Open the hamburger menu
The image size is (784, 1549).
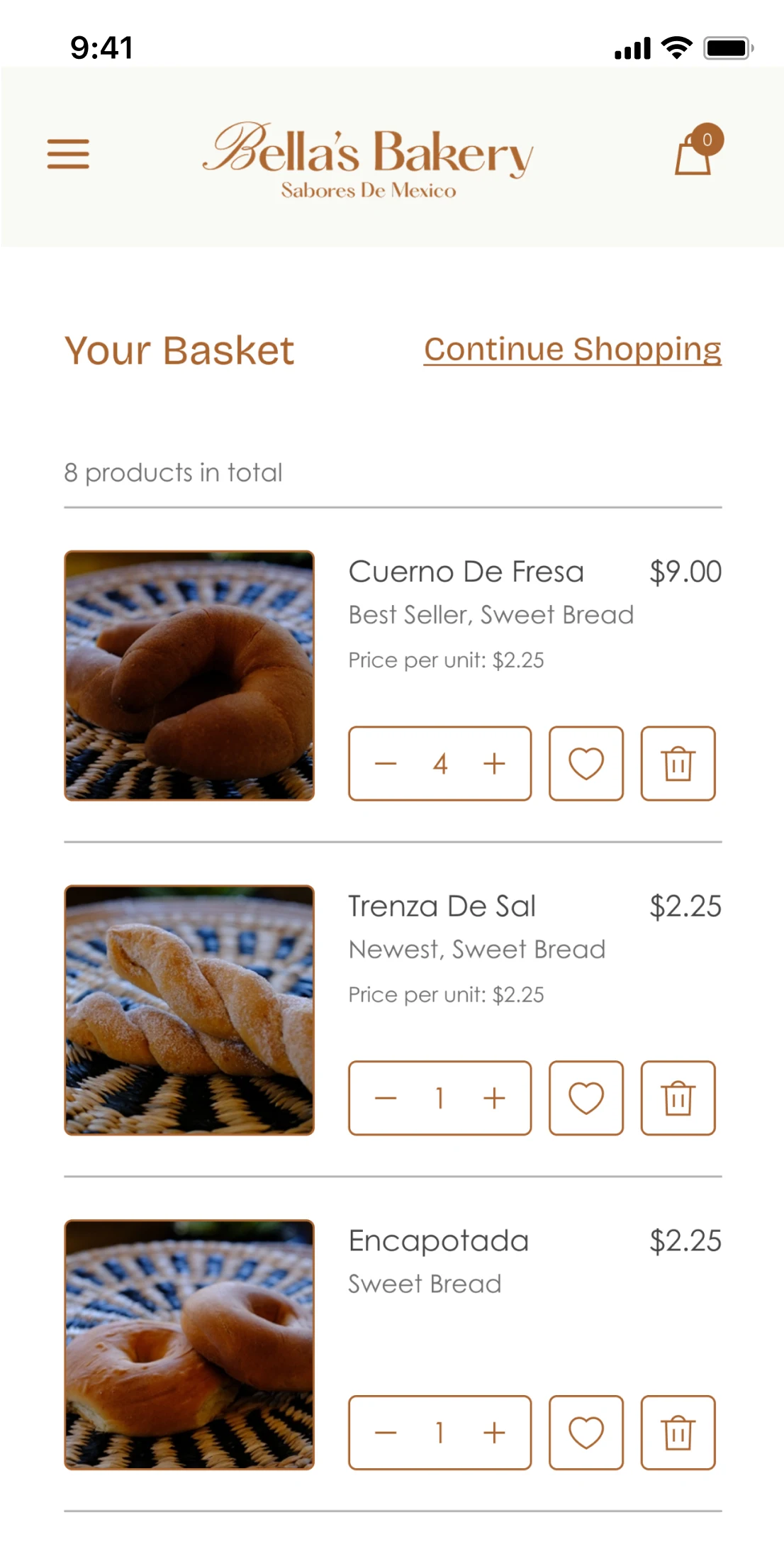coord(68,154)
